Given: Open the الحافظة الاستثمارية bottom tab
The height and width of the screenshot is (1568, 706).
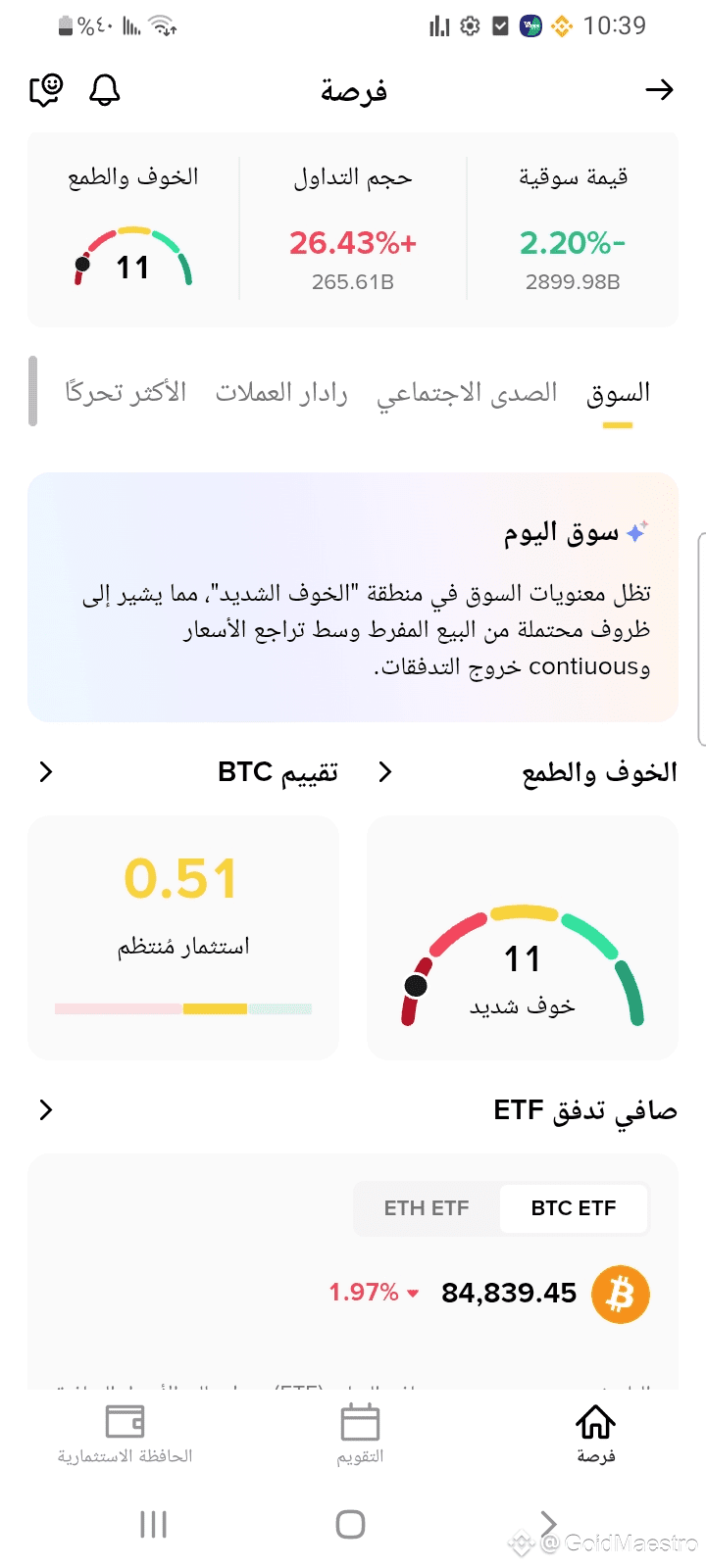Looking at the screenshot, I should [125, 1434].
